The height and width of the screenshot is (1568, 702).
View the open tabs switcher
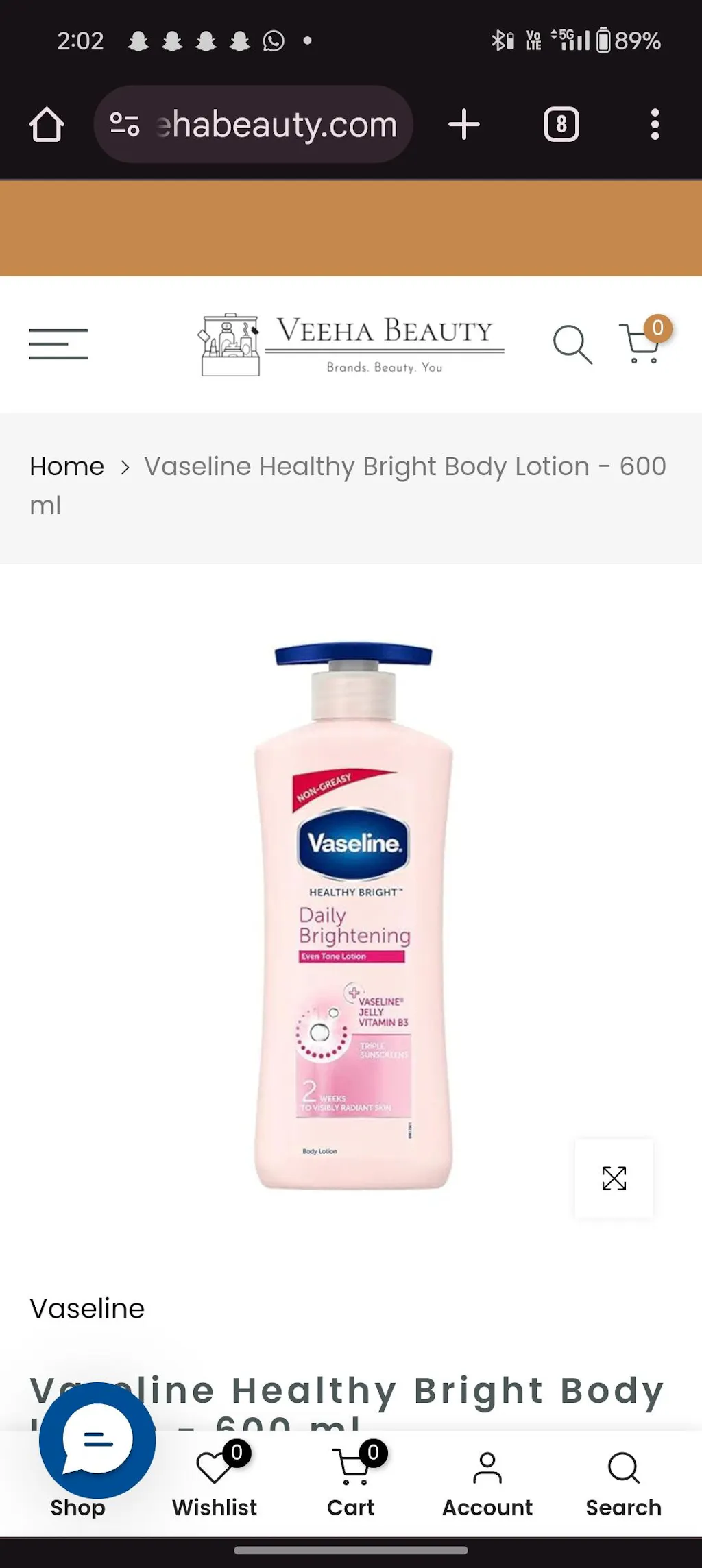pos(561,125)
